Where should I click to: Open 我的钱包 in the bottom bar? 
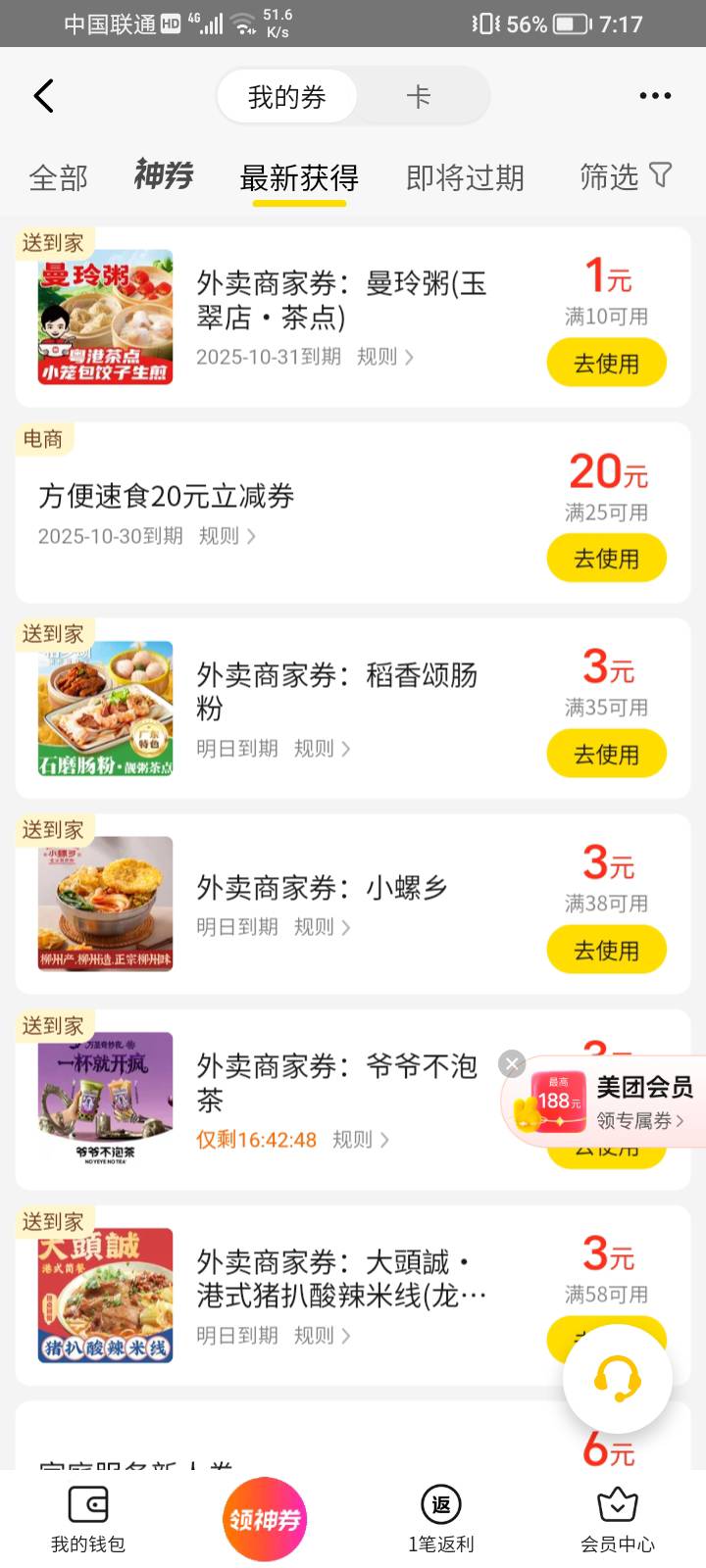pos(88,1519)
